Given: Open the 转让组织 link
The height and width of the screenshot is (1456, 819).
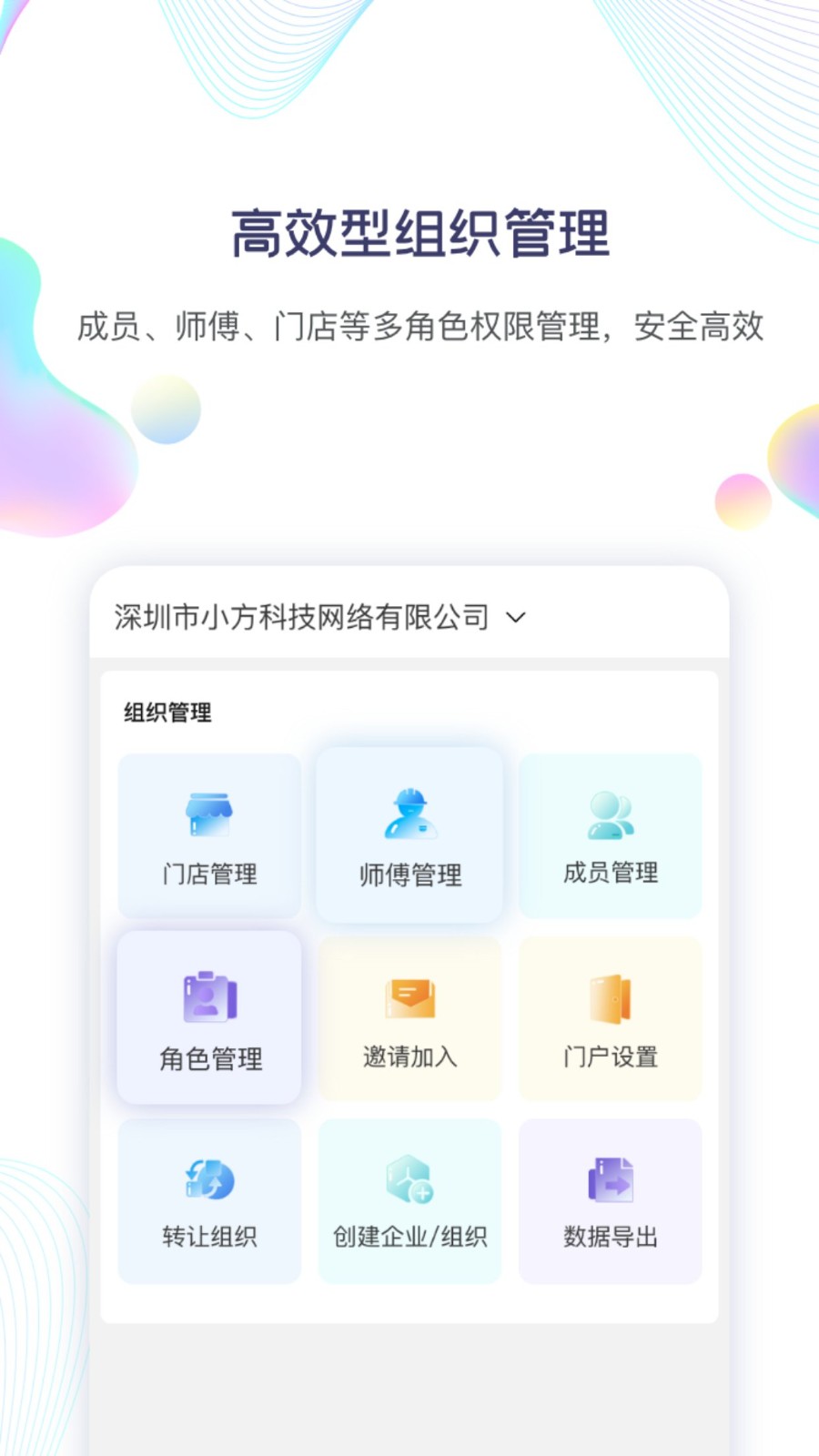Looking at the screenshot, I should tap(208, 1238).
